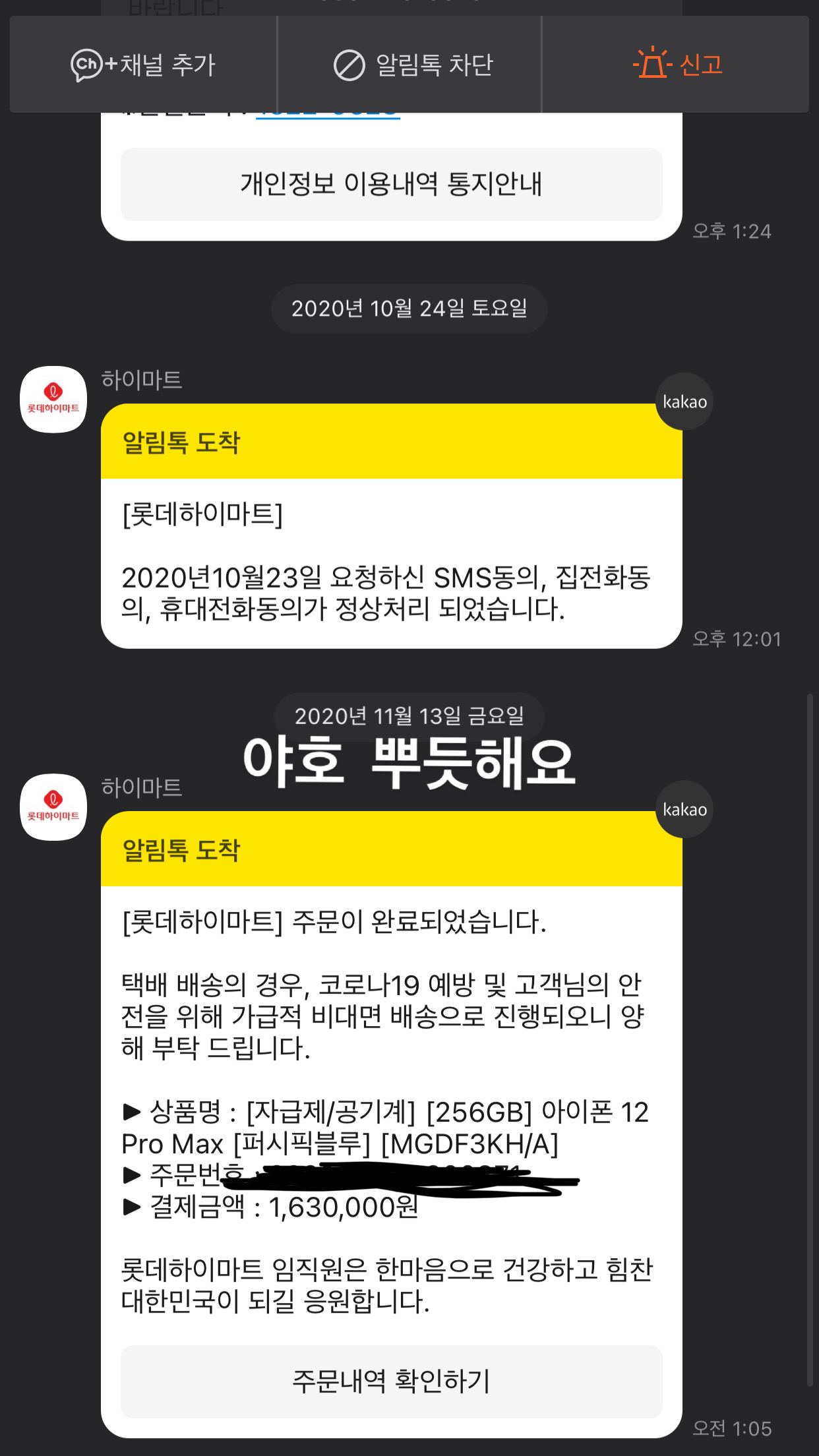This screenshot has width=819, height=1456.
Task: Click the kakao badge on the order message
Action: (684, 810)
